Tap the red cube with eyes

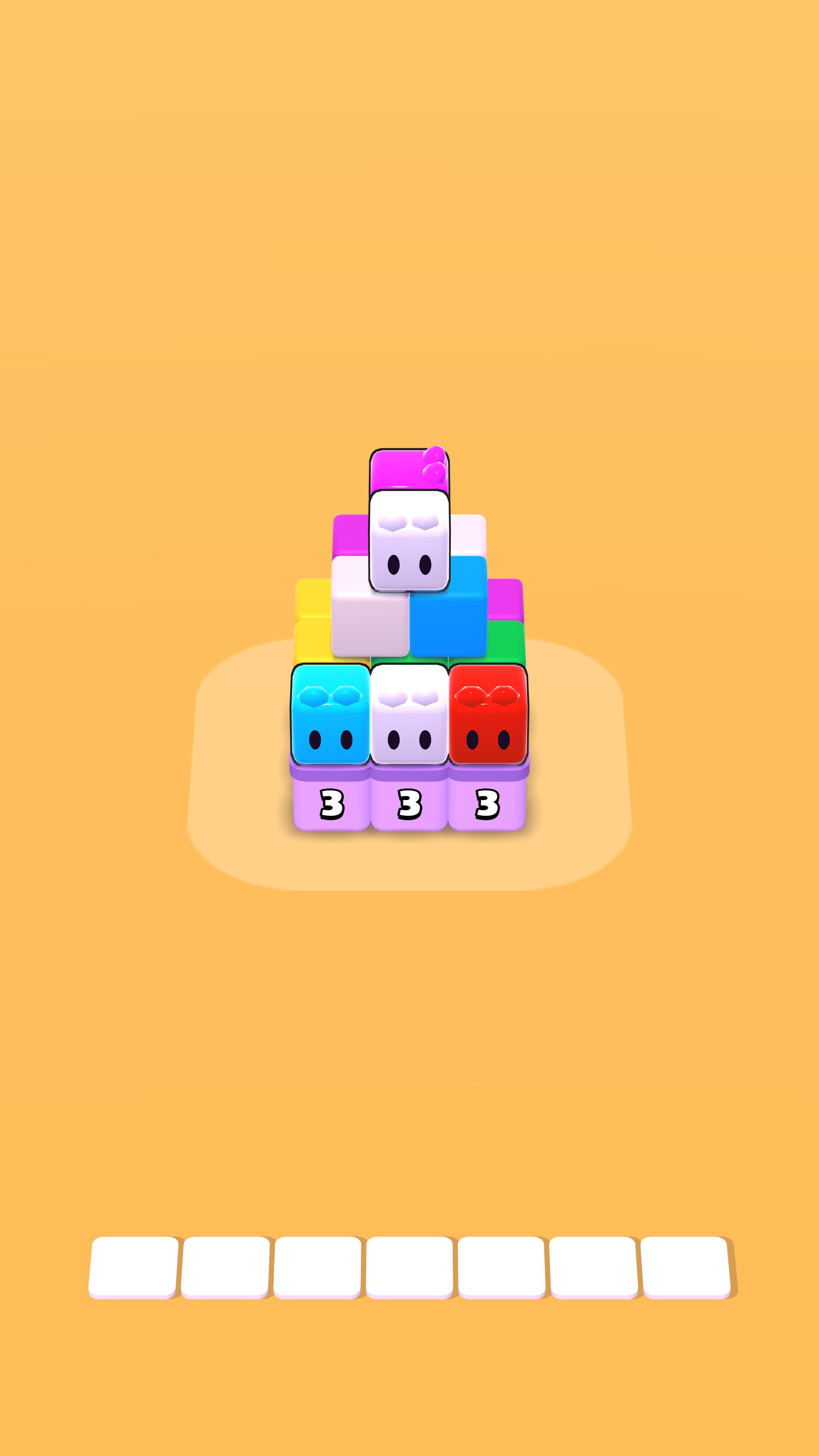pos(488,714)
